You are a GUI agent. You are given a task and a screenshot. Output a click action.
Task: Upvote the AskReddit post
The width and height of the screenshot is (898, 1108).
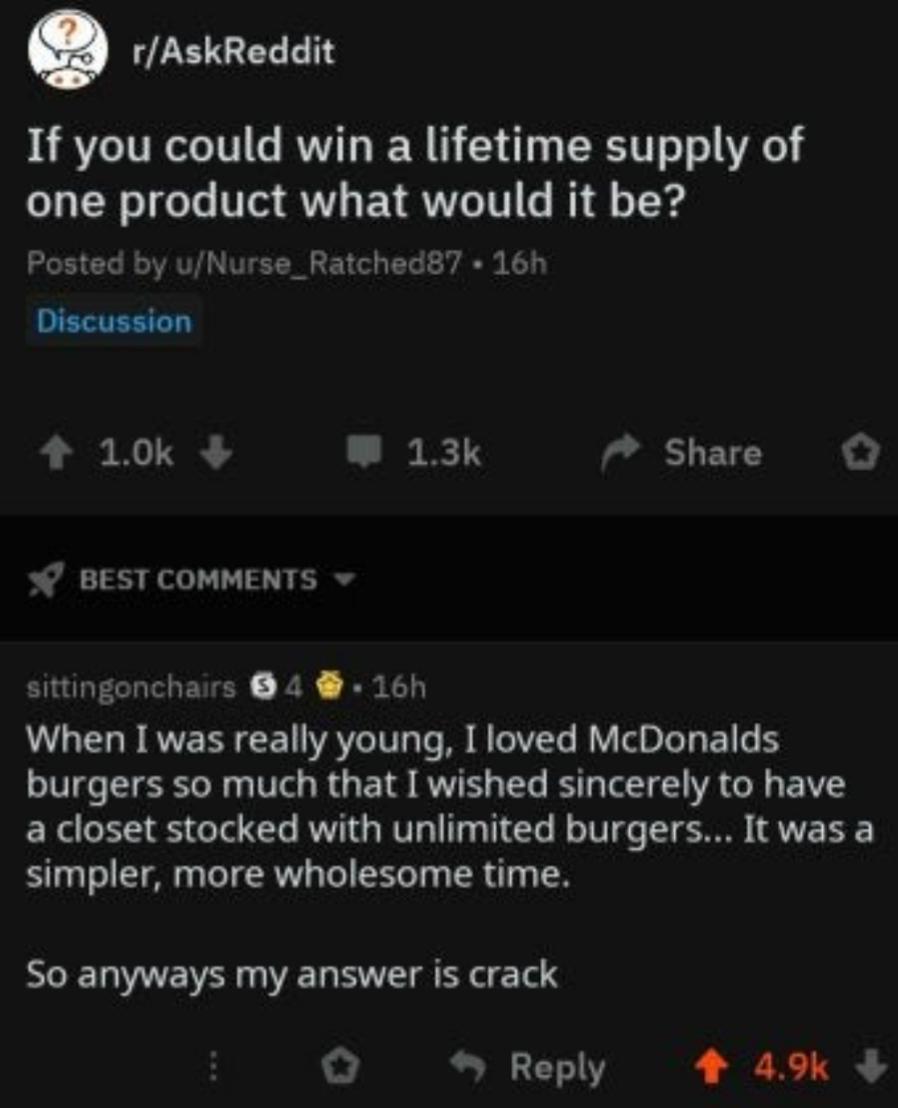[57, 453]
